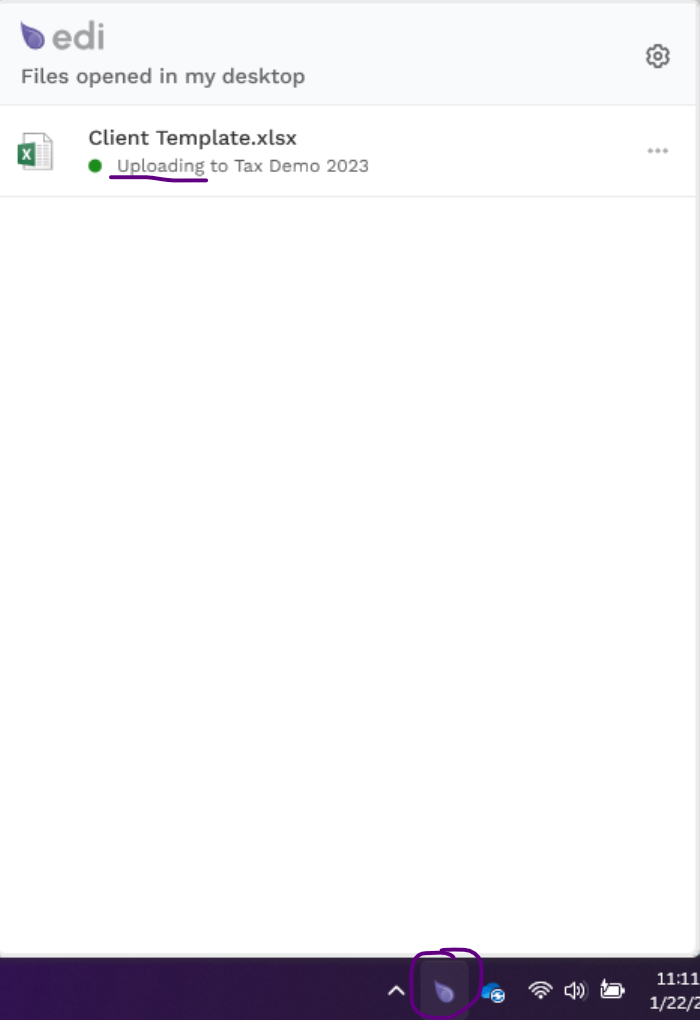Open Wi-Fi network settings icon
This screenshot has height=1021, width=700.
541,991
